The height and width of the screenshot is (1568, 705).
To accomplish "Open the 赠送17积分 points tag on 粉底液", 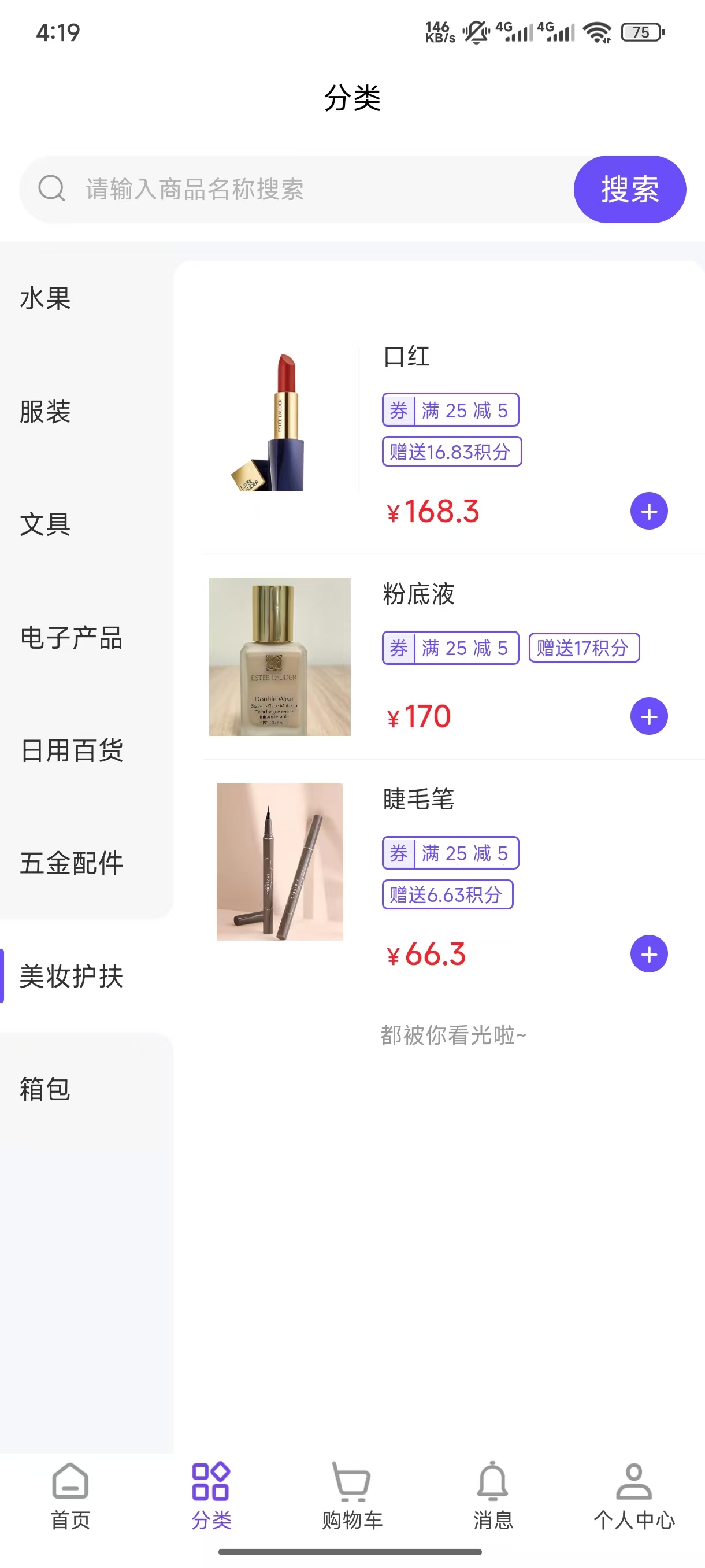I will pyautogui.click(x=584, y=648).
